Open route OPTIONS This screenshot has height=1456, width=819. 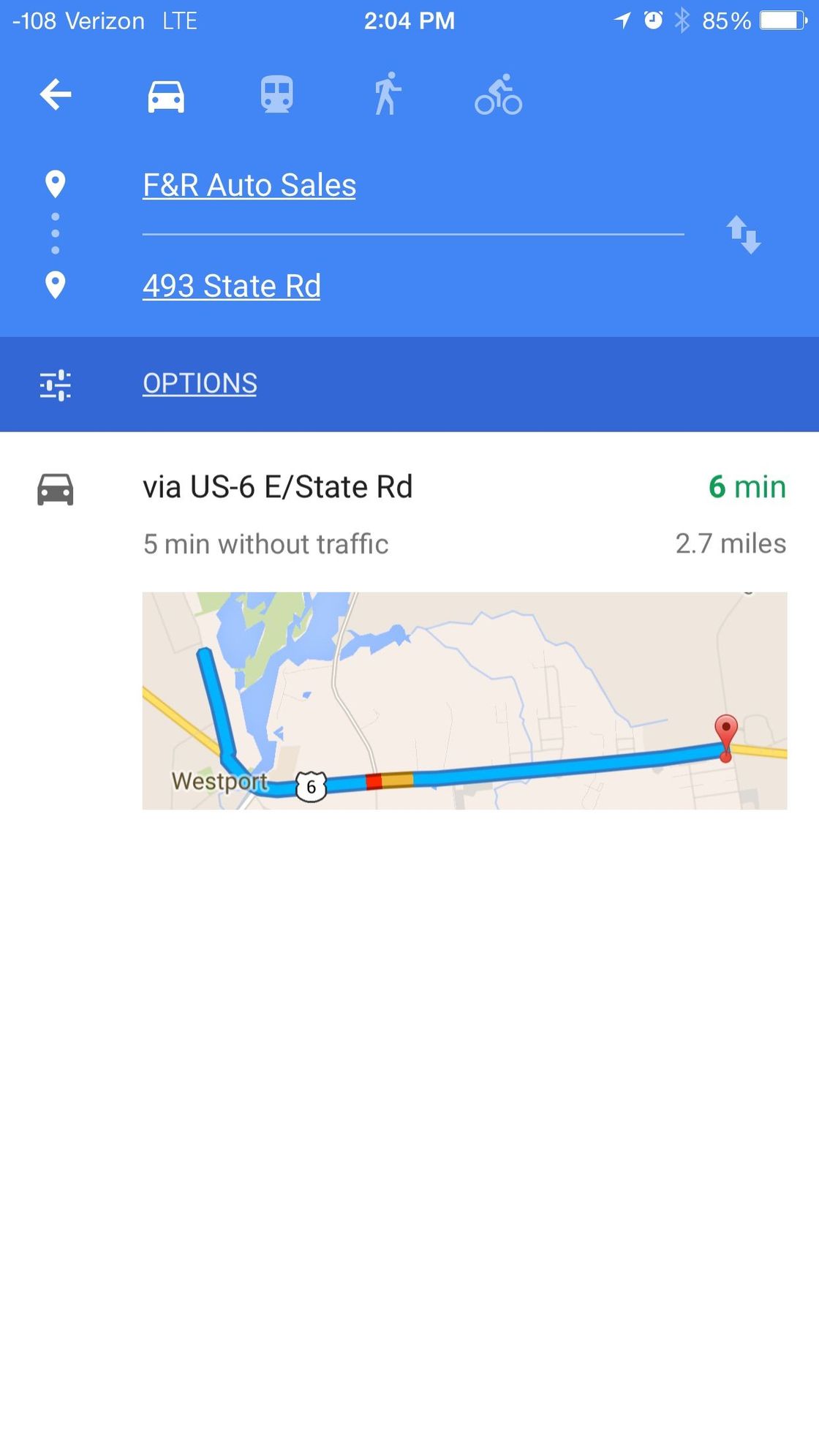(x=200, y=383)
